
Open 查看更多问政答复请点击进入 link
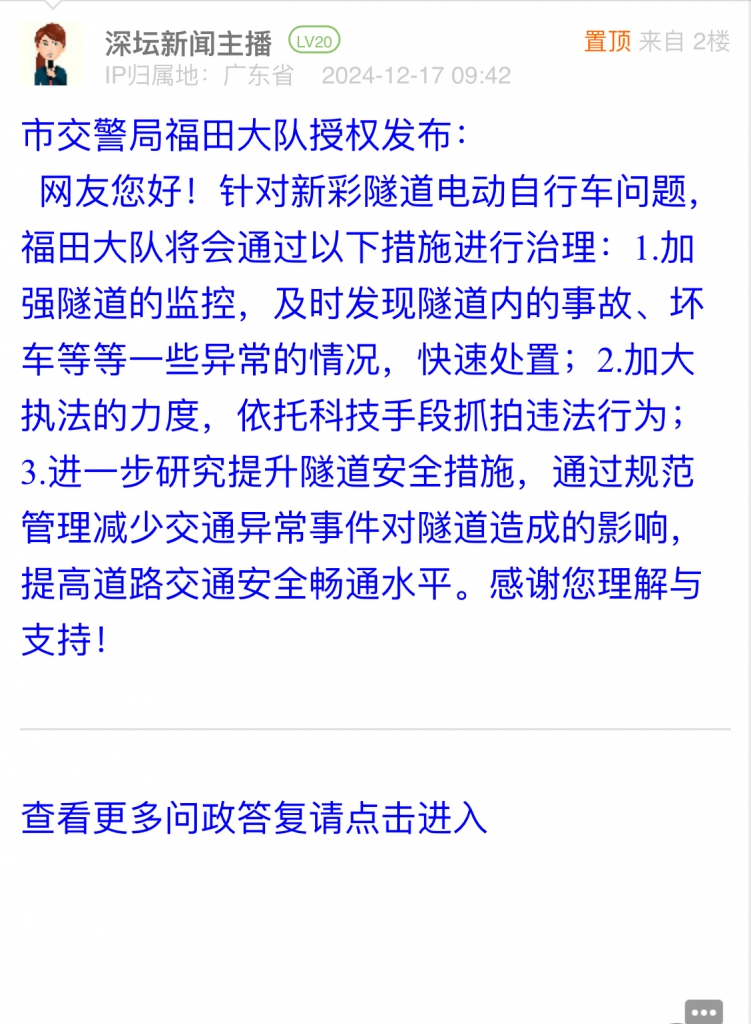[254, 817]
